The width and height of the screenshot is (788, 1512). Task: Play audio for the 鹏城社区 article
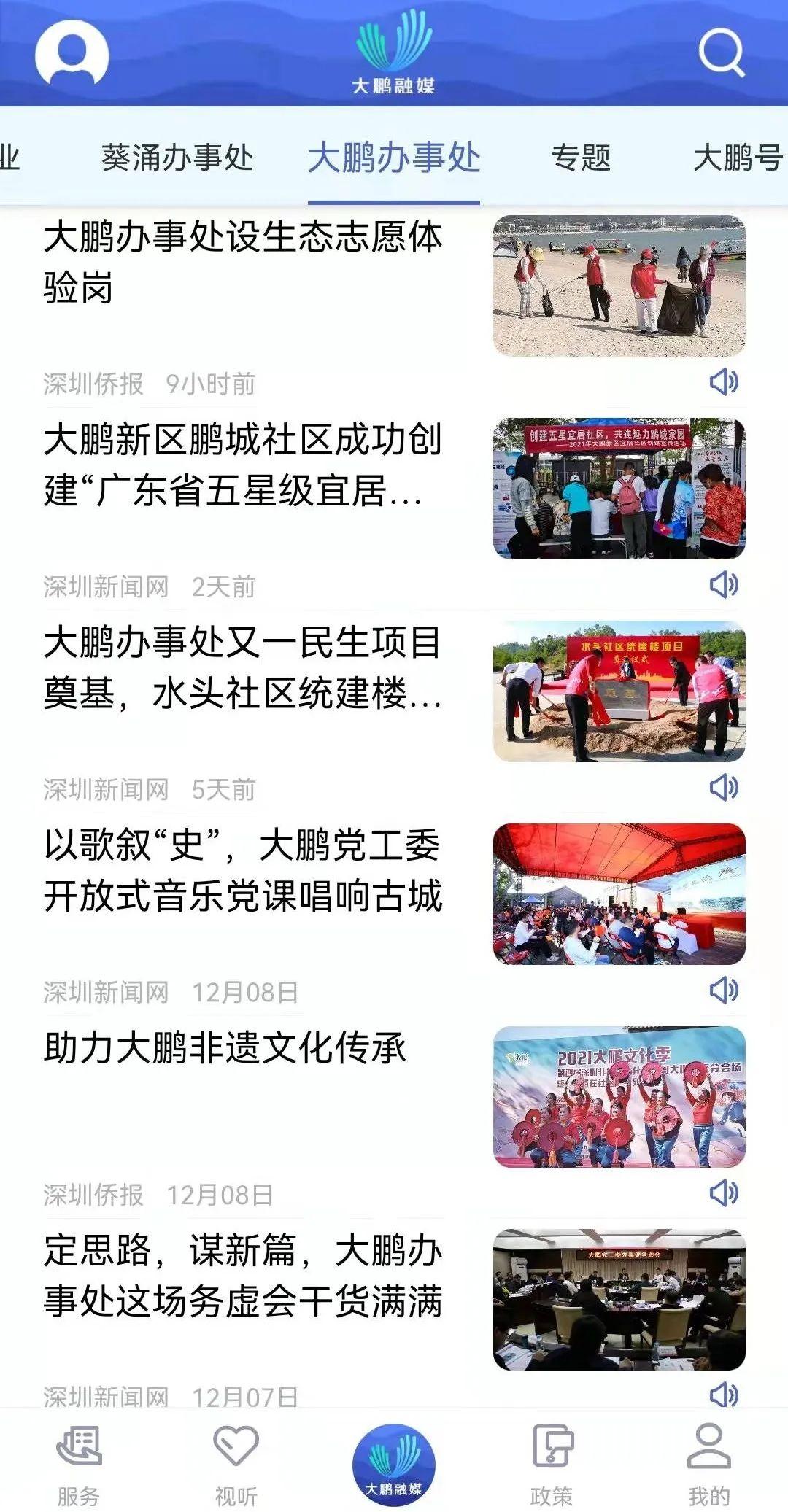(x=724, y=584)
